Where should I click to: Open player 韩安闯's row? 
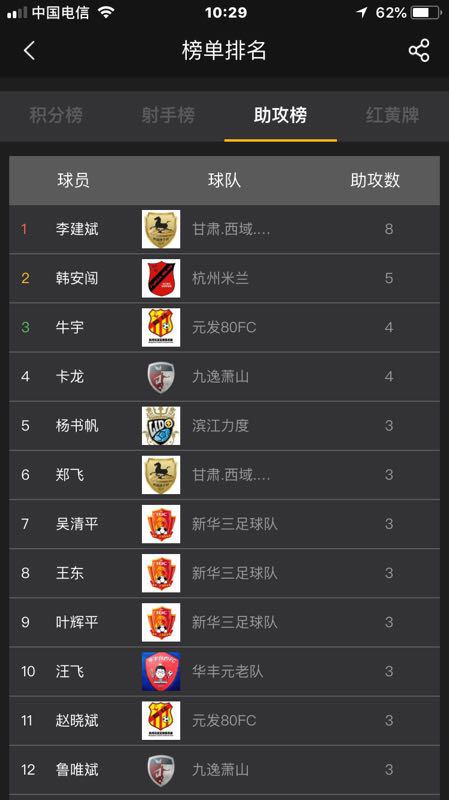[x=224, y=278]
